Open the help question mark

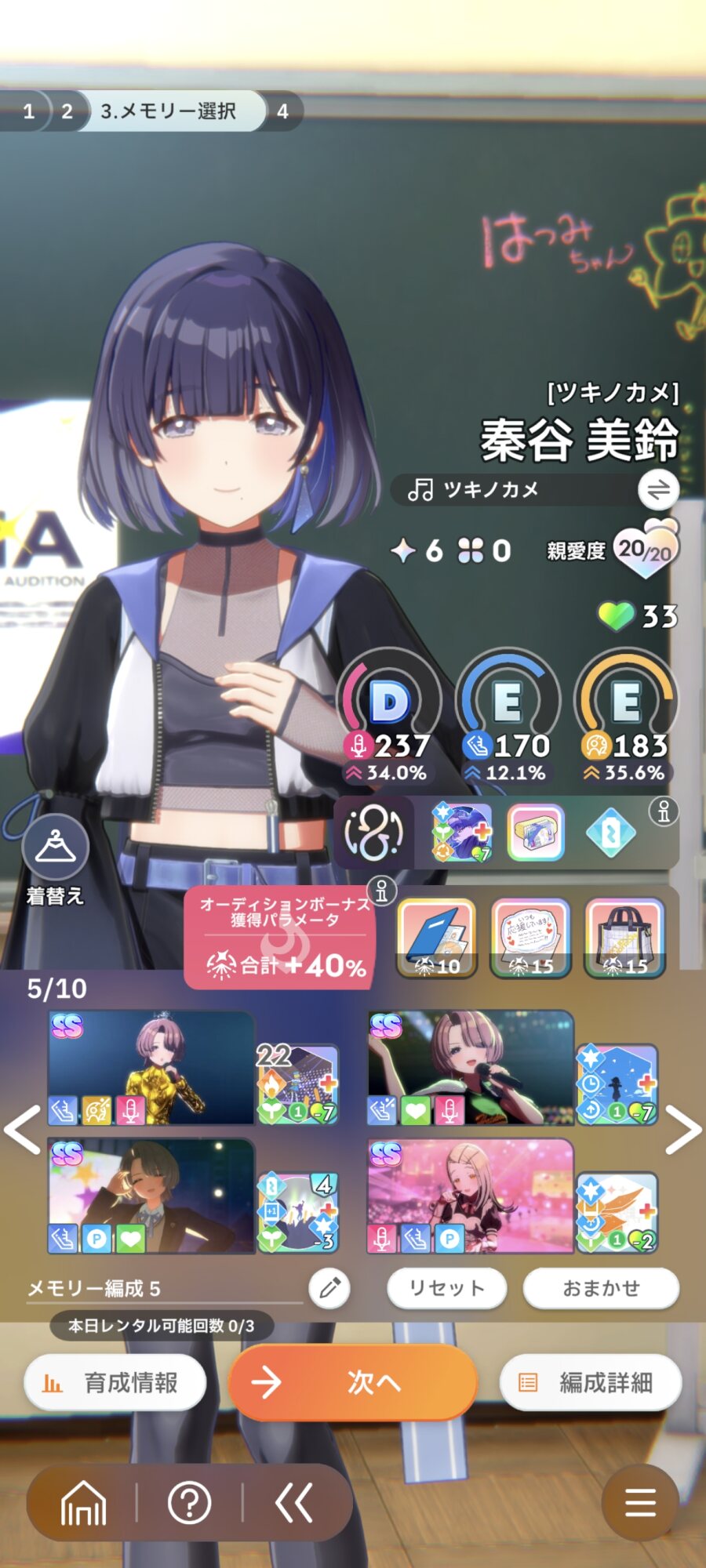point(189,1503)
